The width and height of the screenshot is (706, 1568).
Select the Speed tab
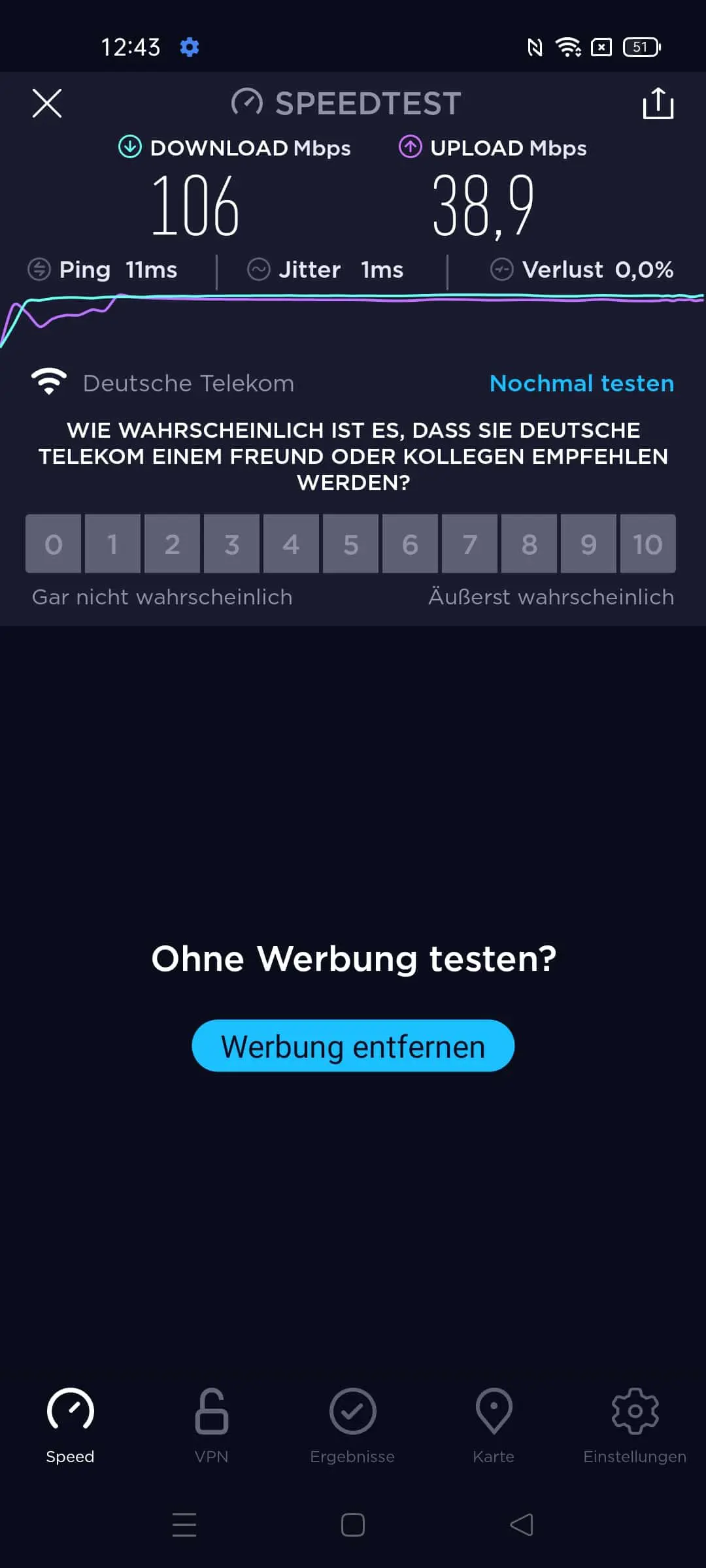pos(70,1426)
